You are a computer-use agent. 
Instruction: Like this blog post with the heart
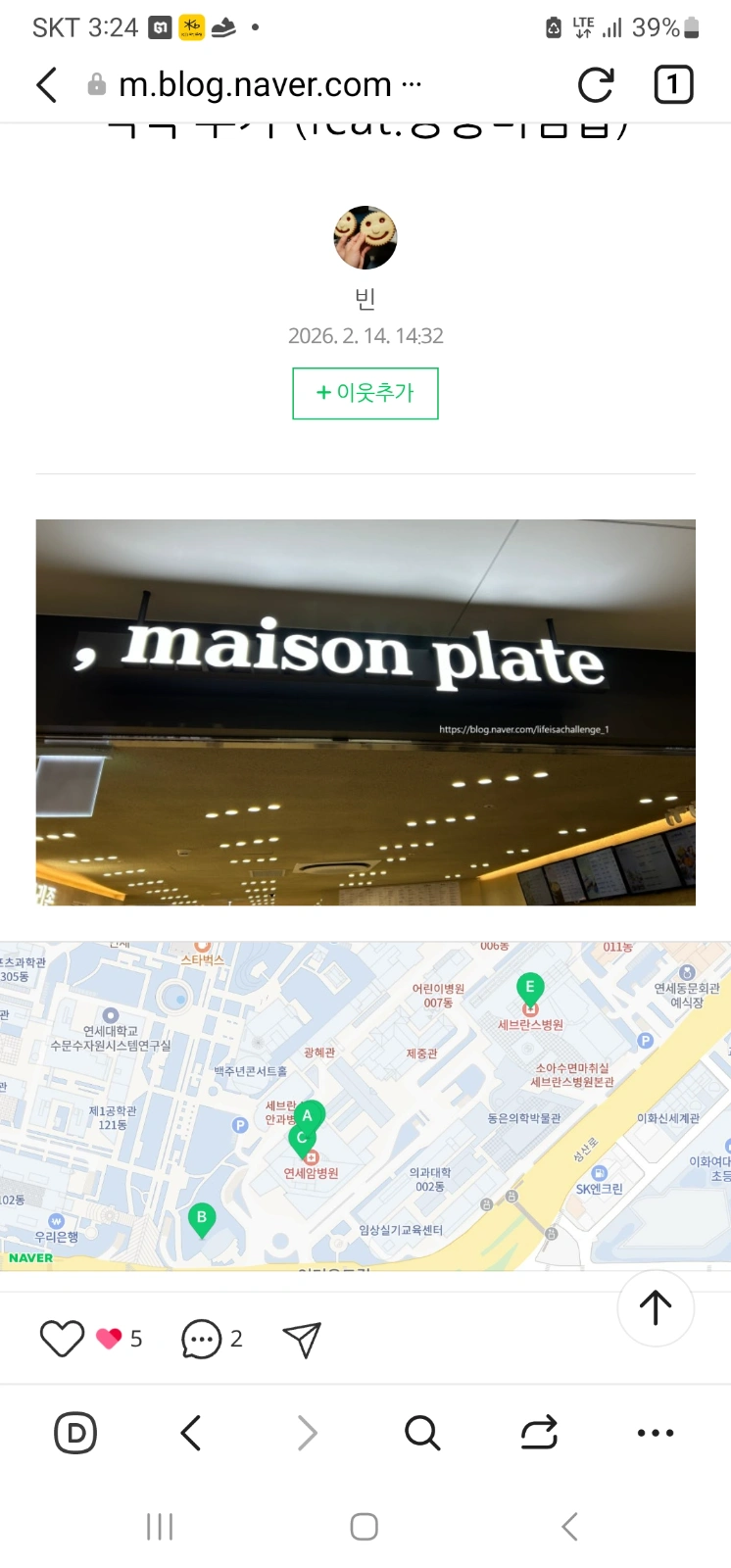(62, 1339)
